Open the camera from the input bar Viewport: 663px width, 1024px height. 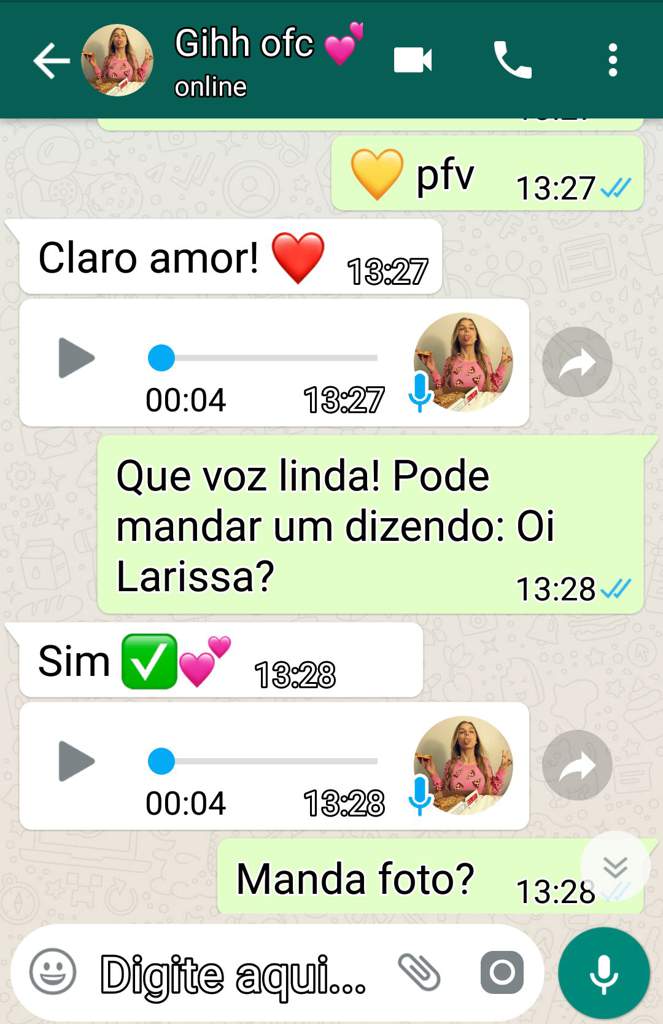tap(501, 972)
